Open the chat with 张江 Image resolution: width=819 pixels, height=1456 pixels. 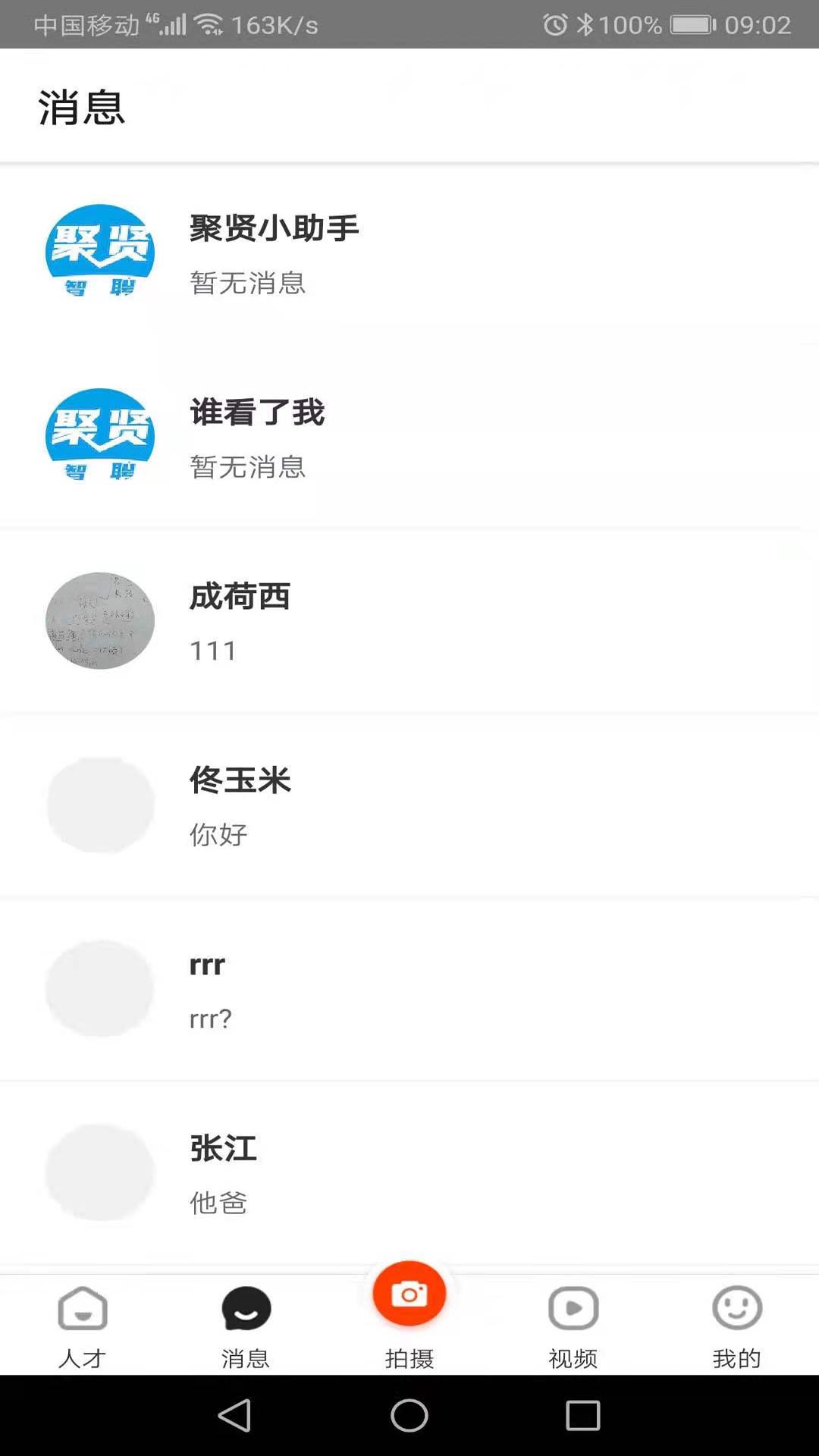click(x=409, y=1173)
